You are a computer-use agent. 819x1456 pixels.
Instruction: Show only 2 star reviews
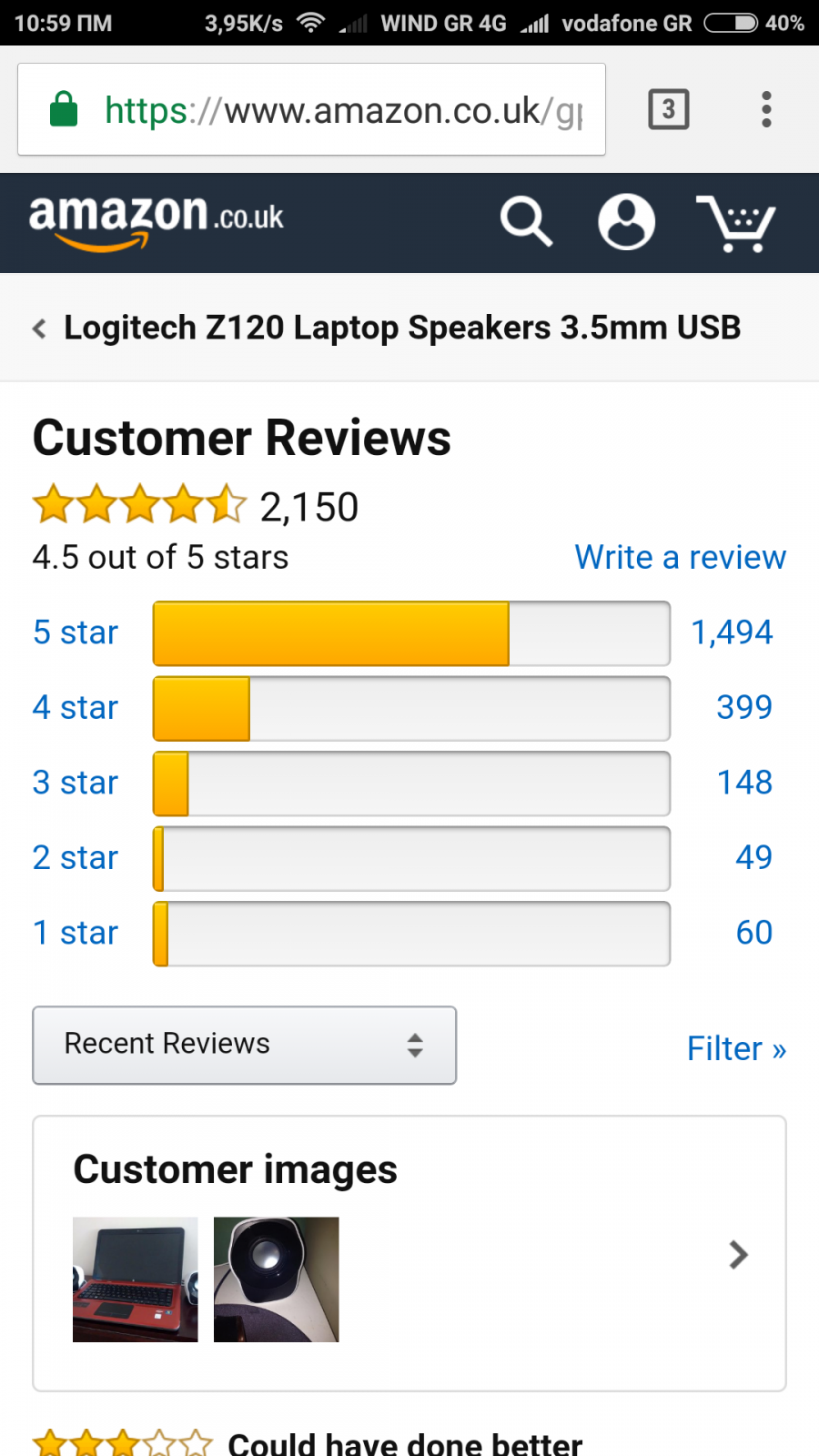(402, 858)
